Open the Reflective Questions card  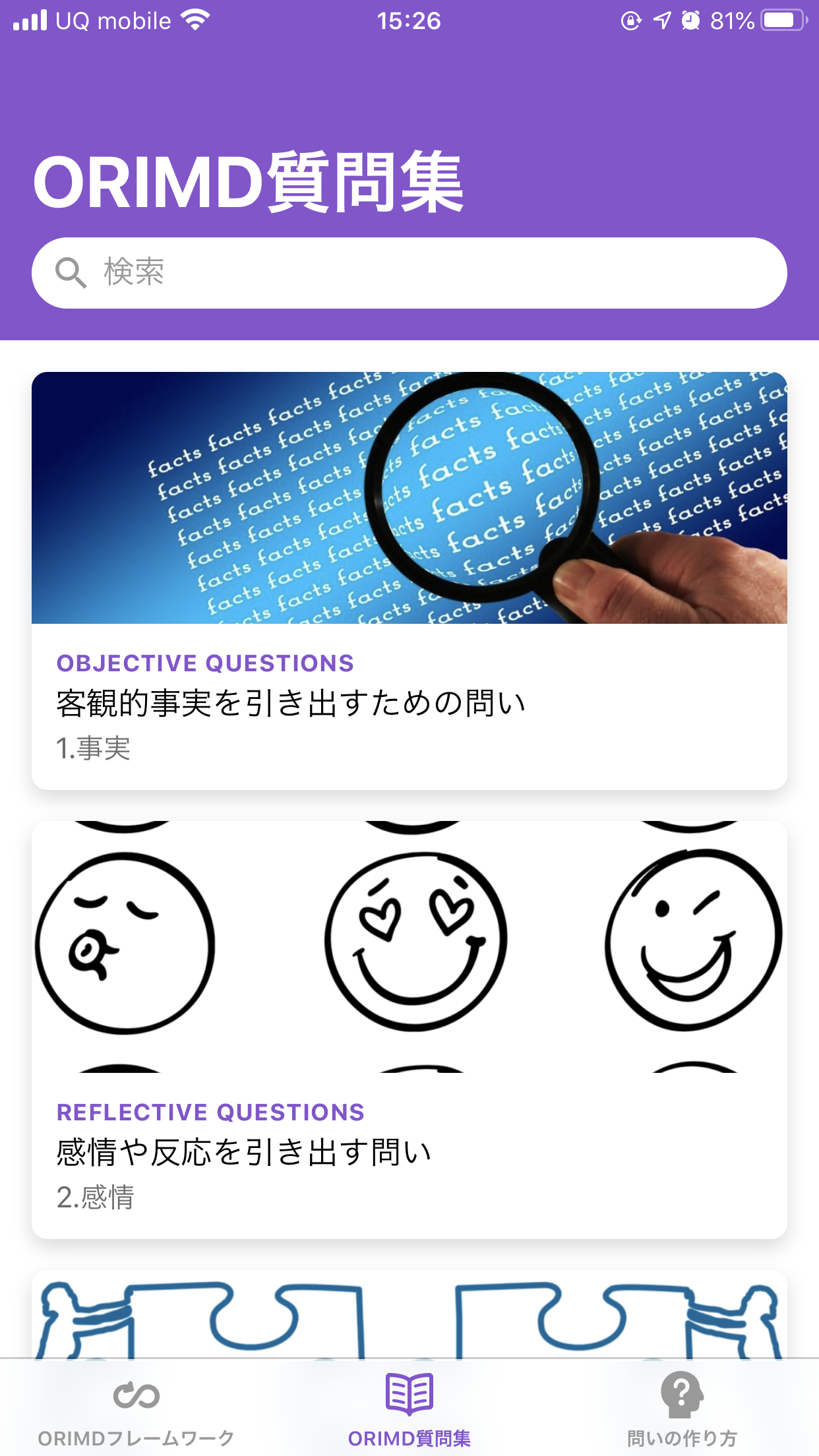(x=409, y=1029)
